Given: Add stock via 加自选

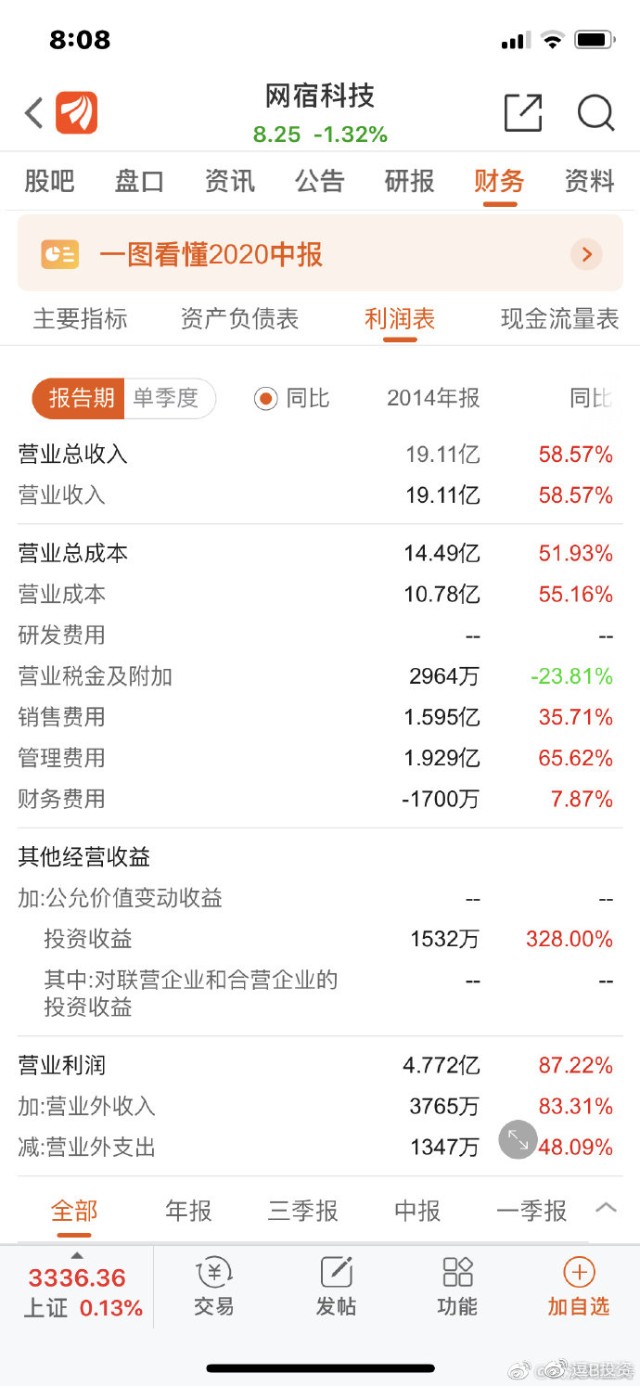Looking at the screenshot, I should coord(579,1286).
